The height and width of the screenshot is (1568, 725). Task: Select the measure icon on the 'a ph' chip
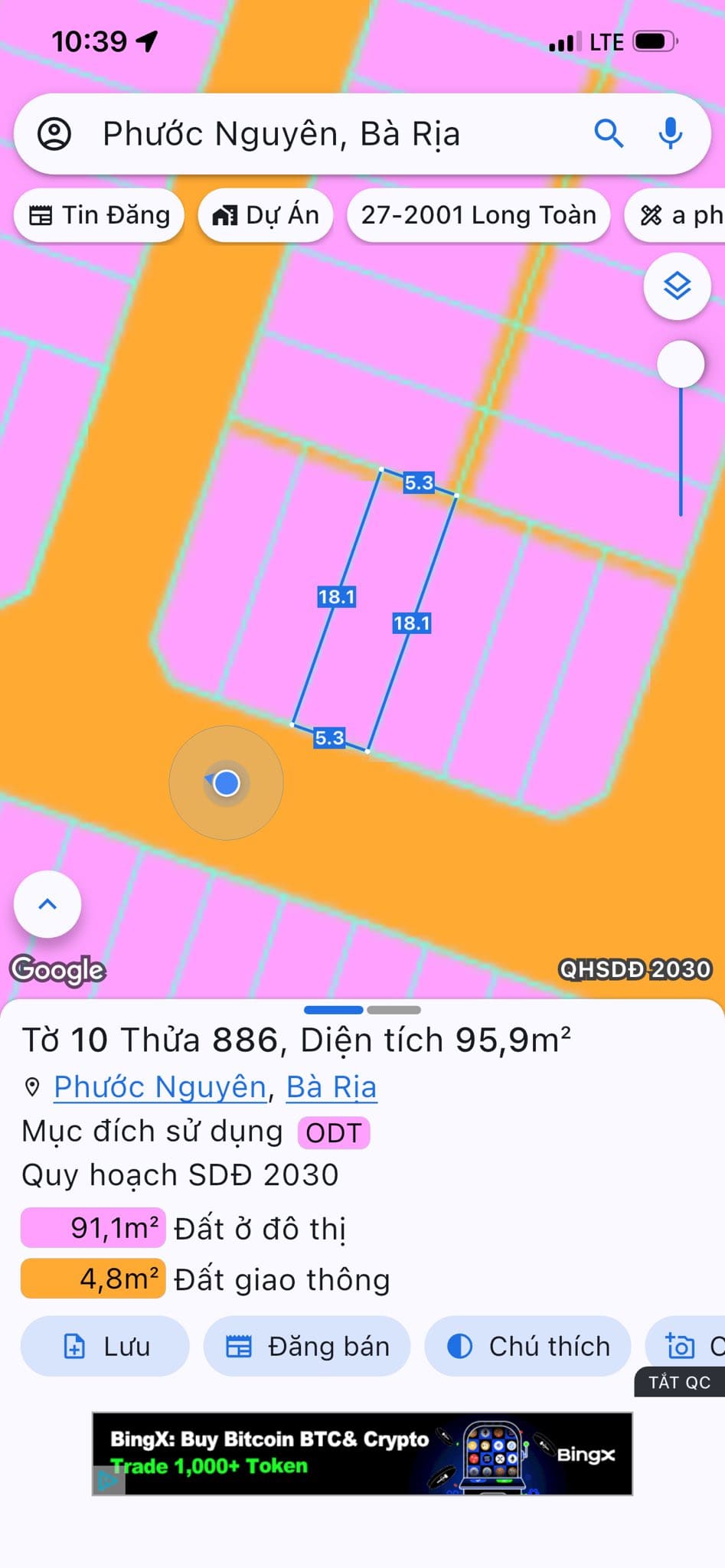(652, 215)
